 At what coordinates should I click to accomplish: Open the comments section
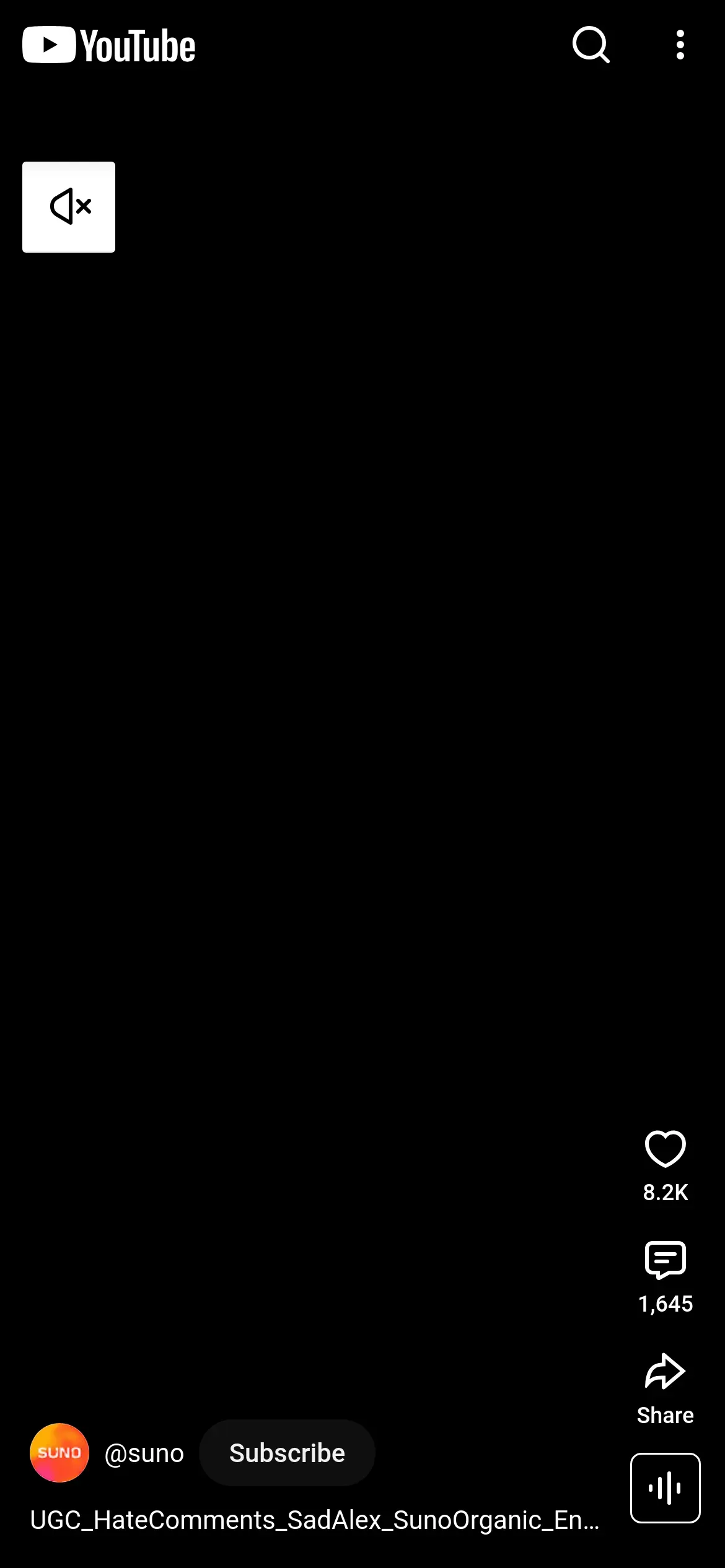tap(666, 1260)
